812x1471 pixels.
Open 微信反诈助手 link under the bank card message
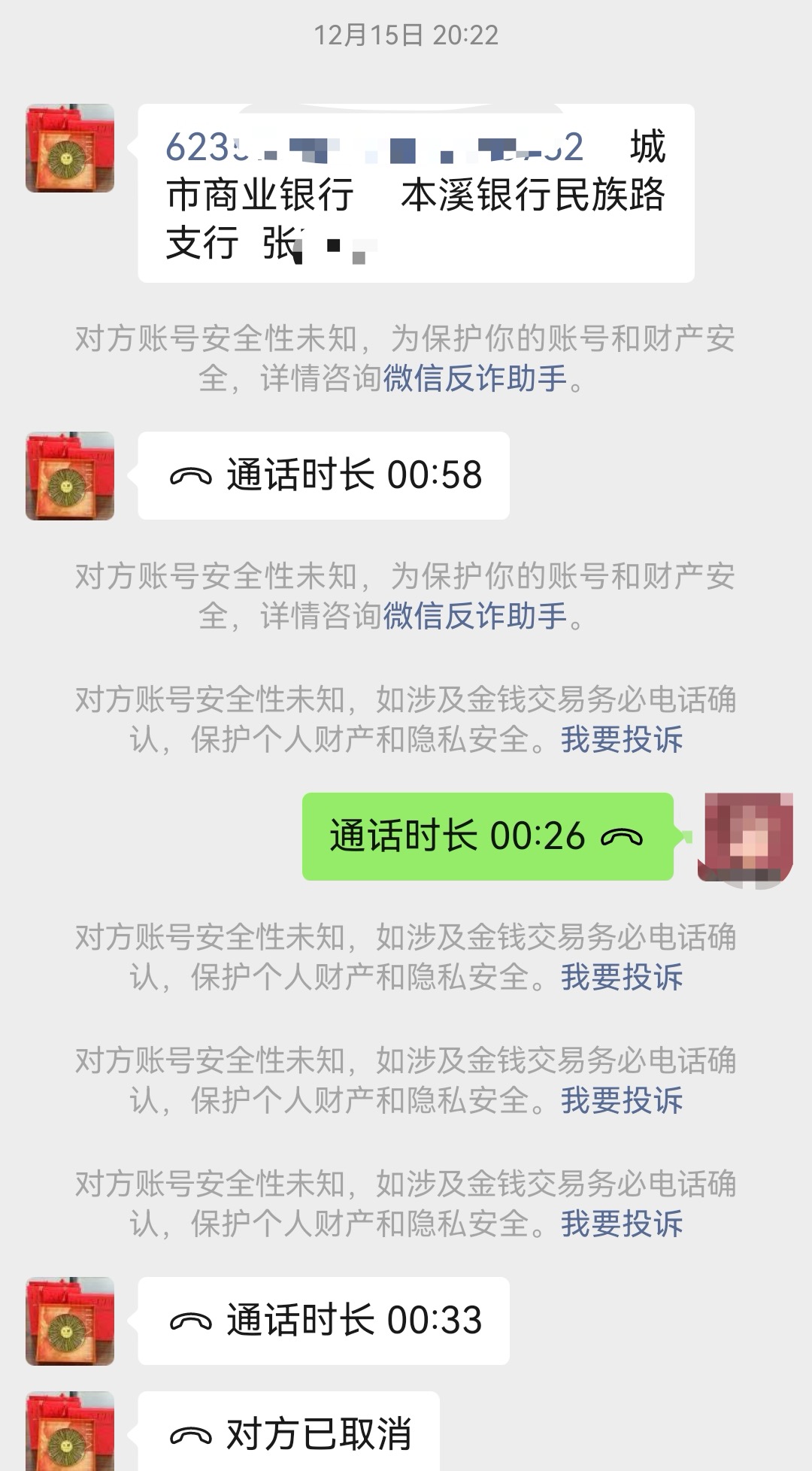pos(474,378)
